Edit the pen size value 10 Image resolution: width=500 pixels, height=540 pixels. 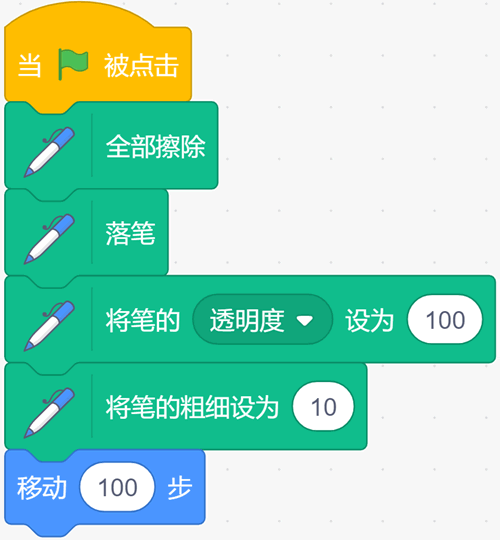323,406
